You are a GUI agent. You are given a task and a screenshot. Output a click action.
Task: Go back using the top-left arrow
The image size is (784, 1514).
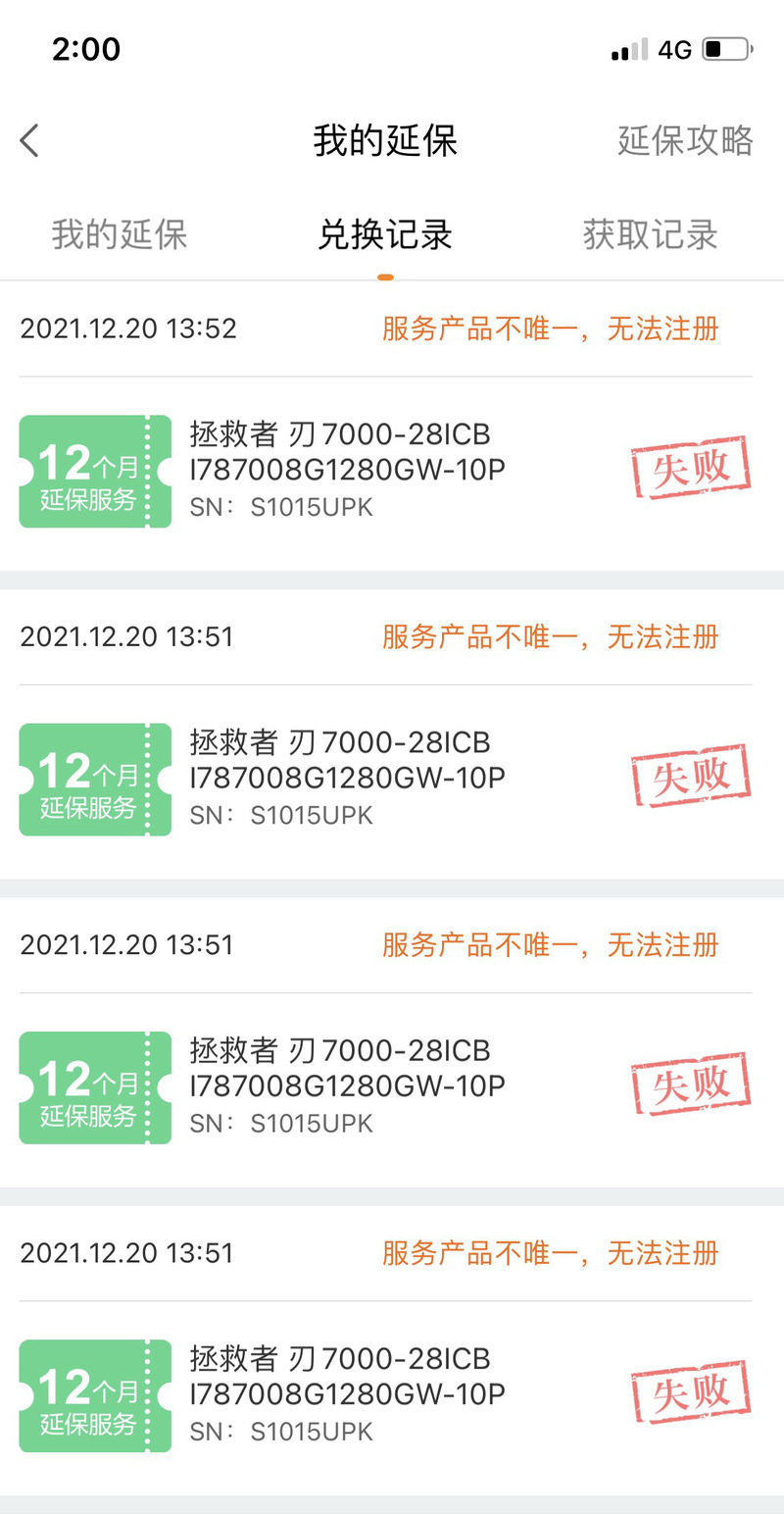coord(29,141)
